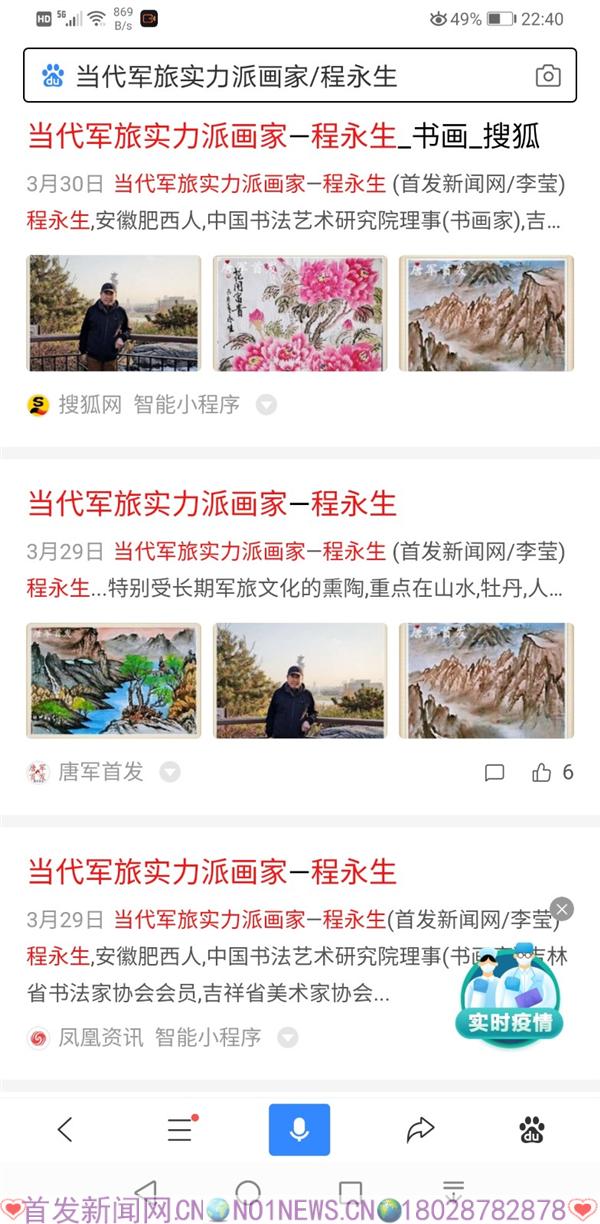
Task: Open comments on the 唐军首发 result
Action: (x=494, y=772)
